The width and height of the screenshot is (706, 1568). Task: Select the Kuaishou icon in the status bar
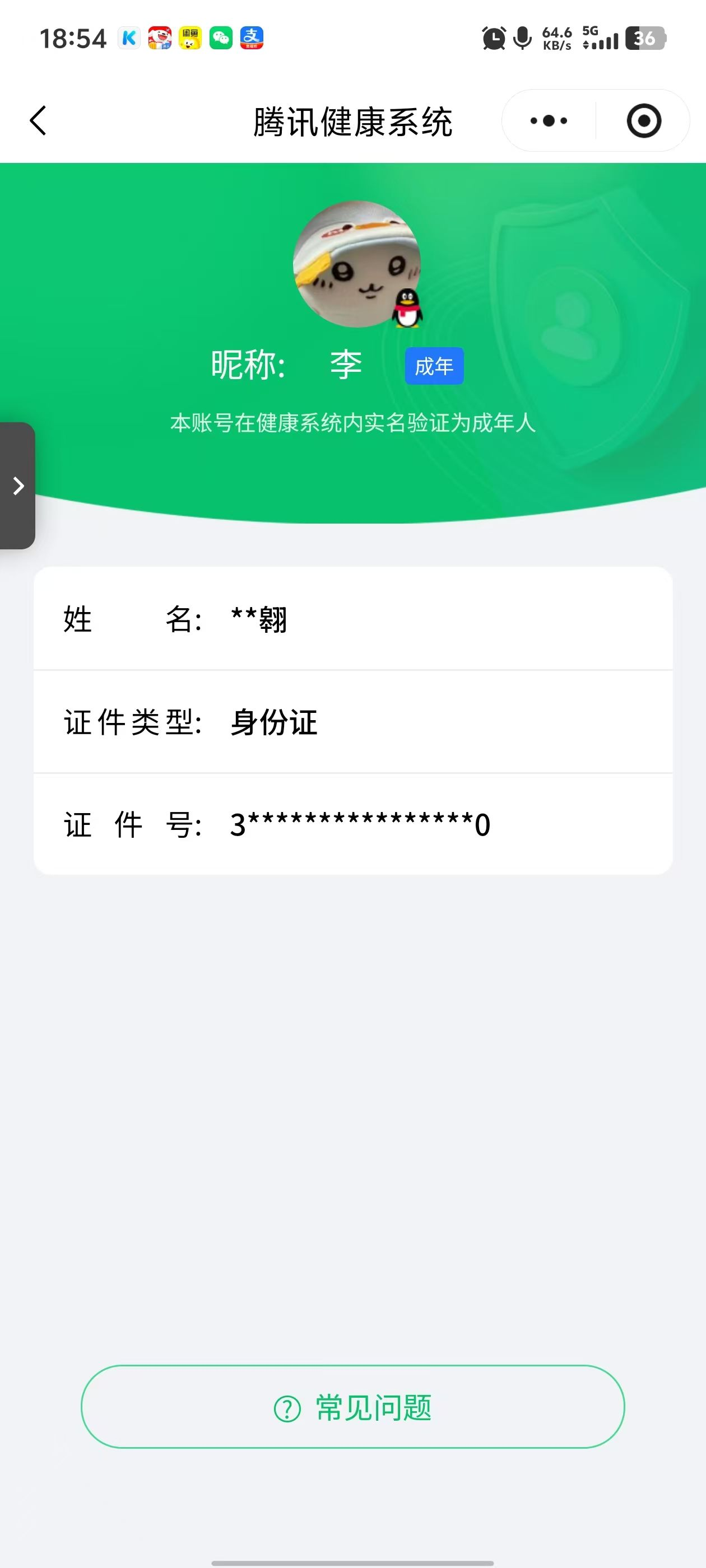[x=128, y=38]
